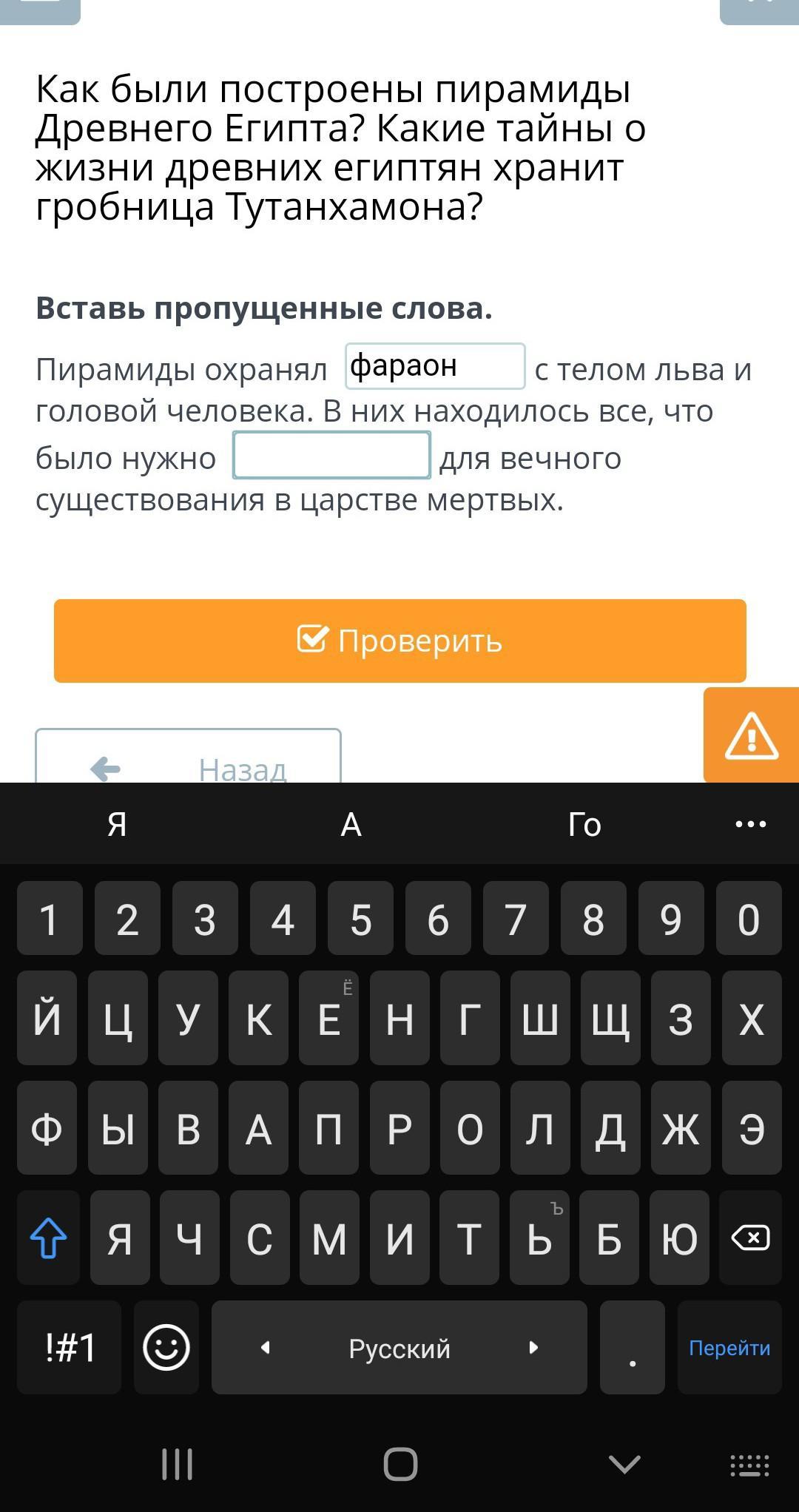The height and width of the screenshot is (1512, 799).
Task: Open the orange warning report icon
Action: point(751,735)
